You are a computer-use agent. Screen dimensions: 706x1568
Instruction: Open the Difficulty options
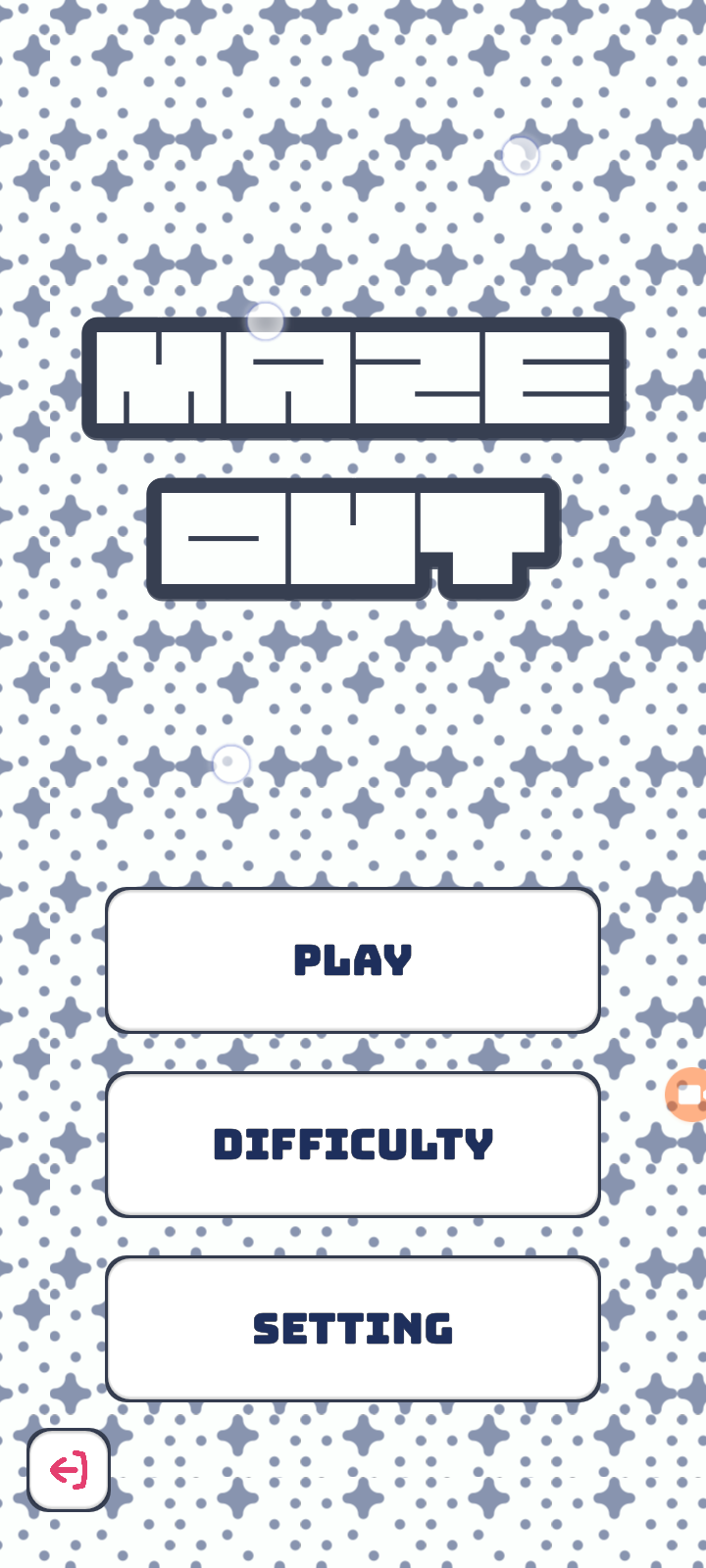click(353, 1145)
